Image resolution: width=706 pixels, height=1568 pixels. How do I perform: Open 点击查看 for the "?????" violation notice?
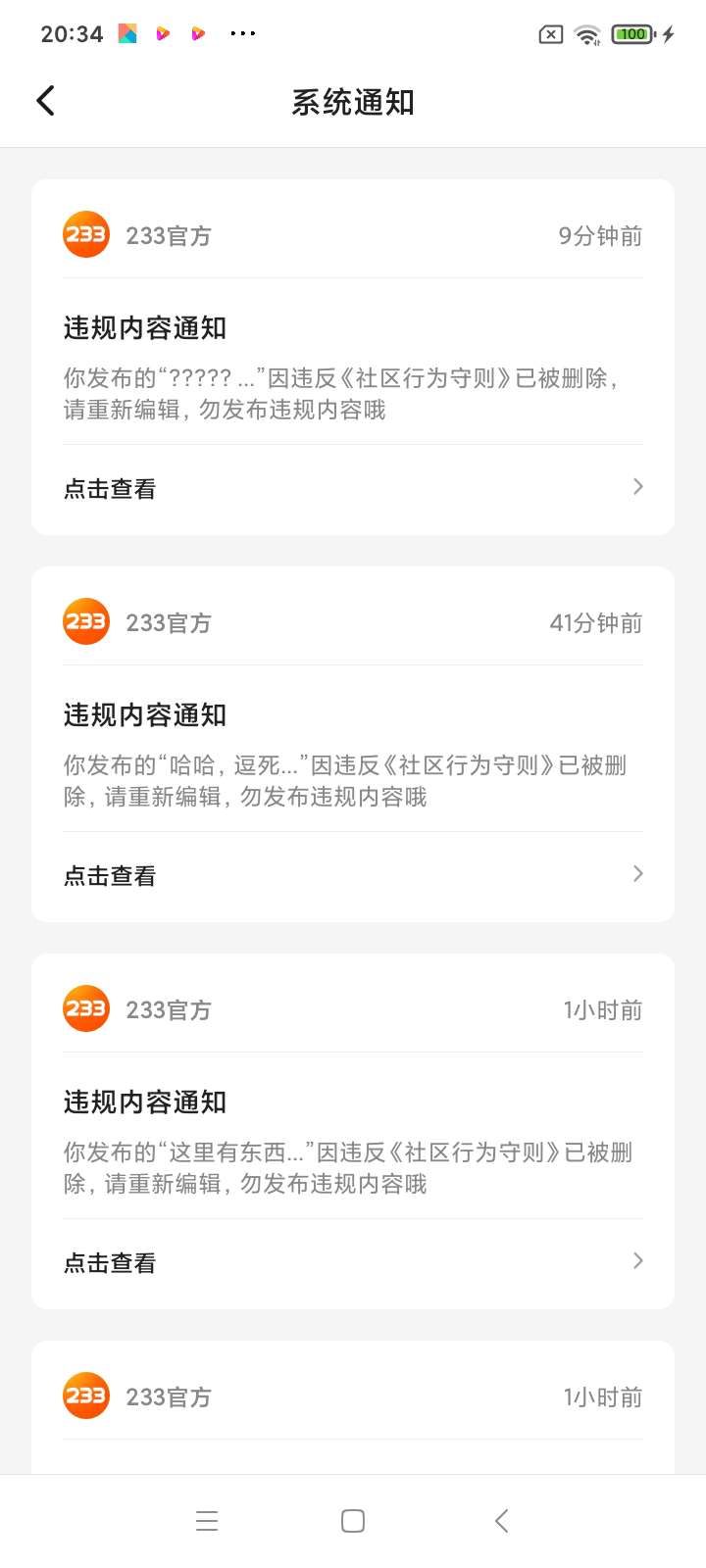[x=353, y=488]
